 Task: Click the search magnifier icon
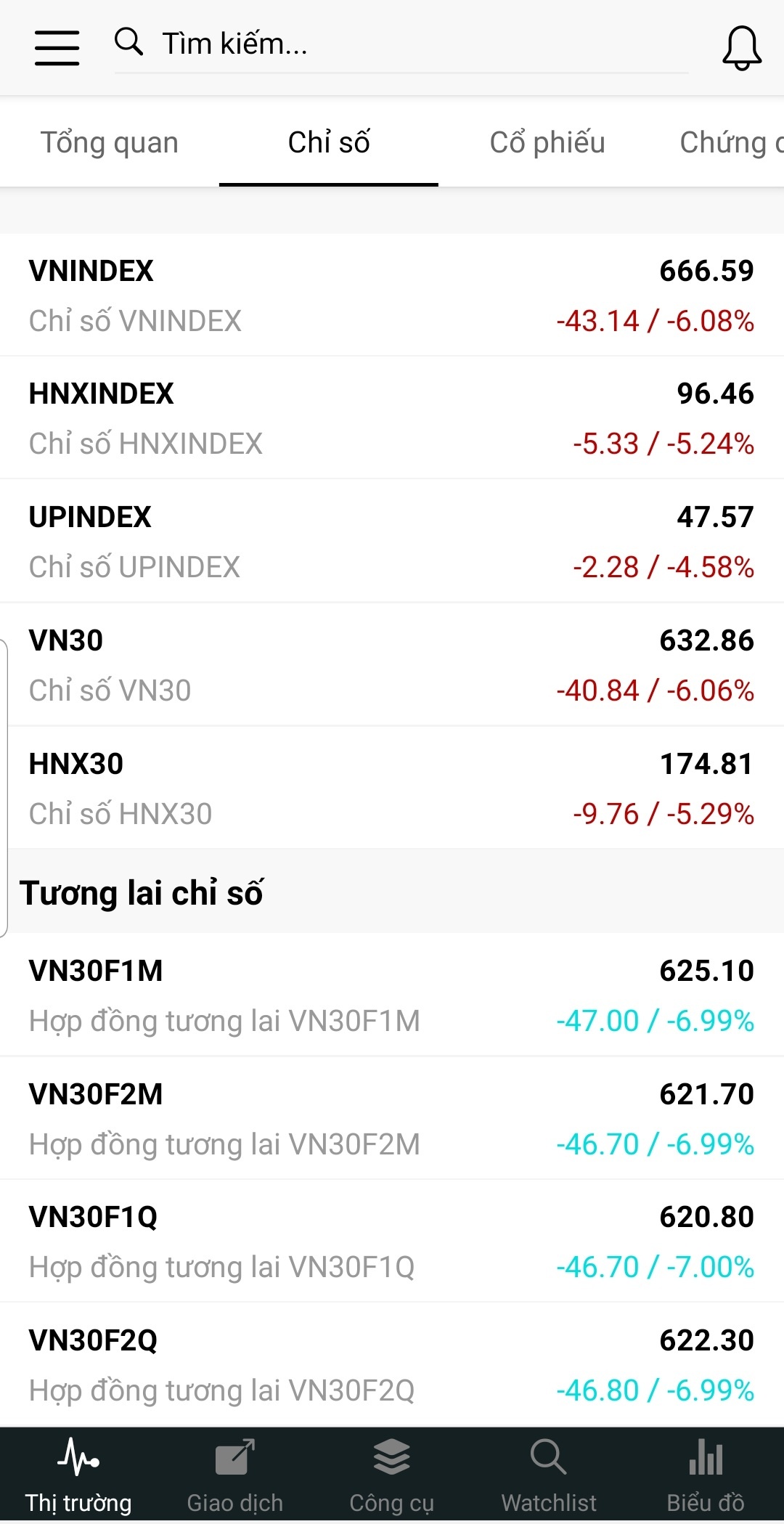click(129, 42)
